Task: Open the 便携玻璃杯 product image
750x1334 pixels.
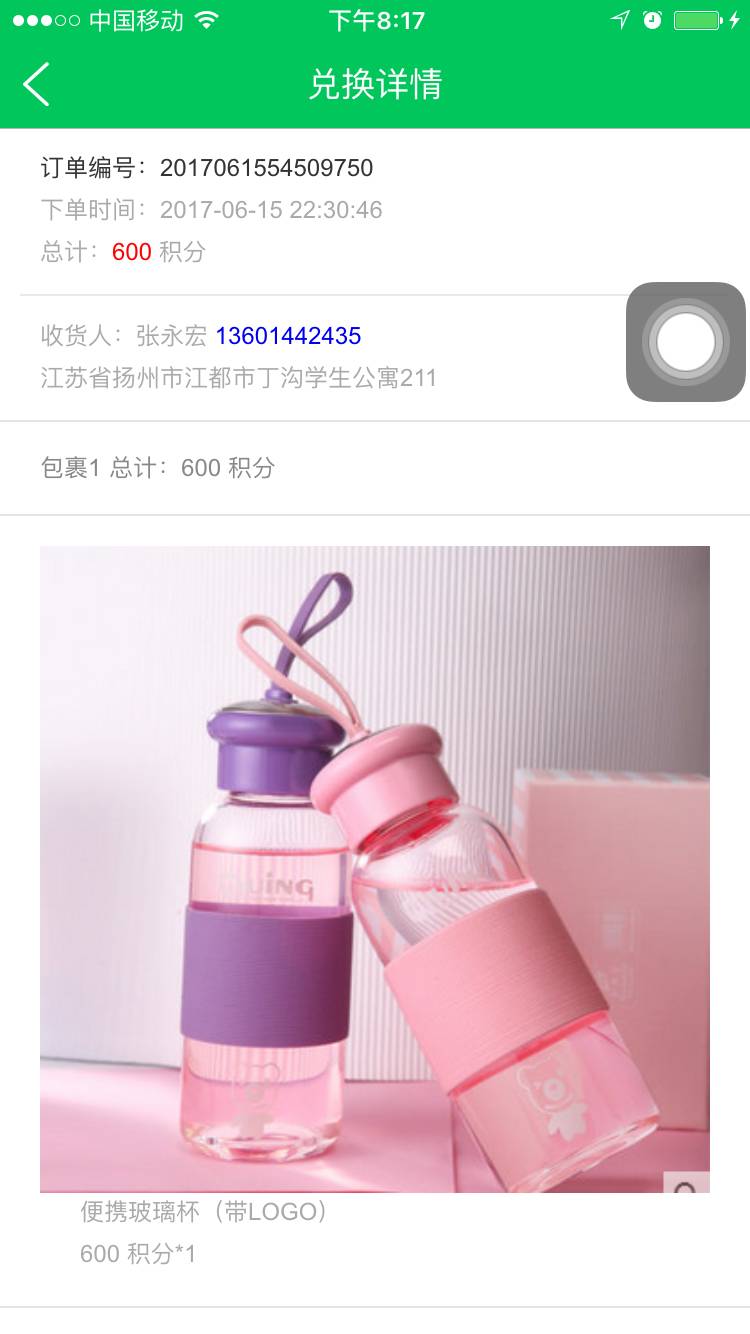Action: coord(375,868)
